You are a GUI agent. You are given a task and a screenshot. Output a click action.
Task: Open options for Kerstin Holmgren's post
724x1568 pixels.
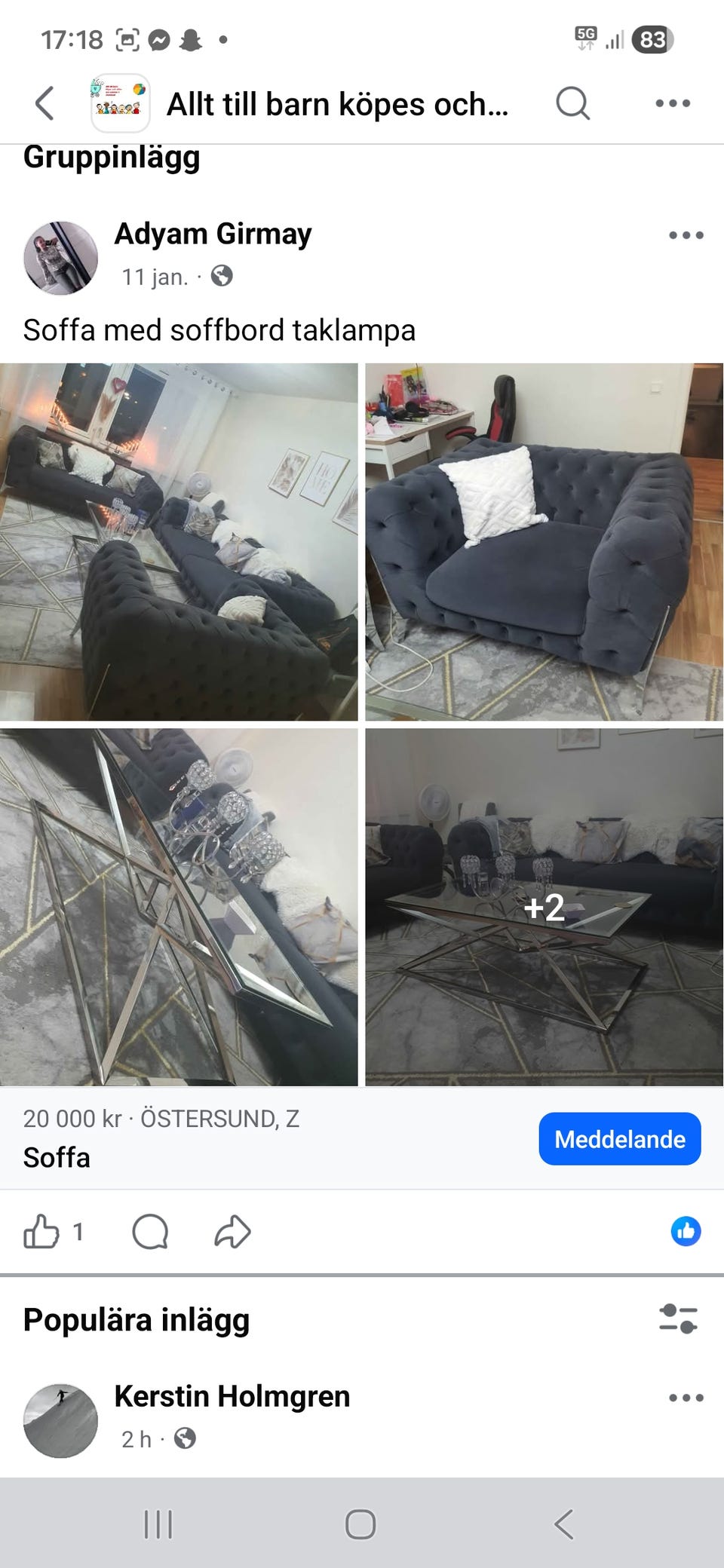pyautogui.click(x=685, y=1396)
